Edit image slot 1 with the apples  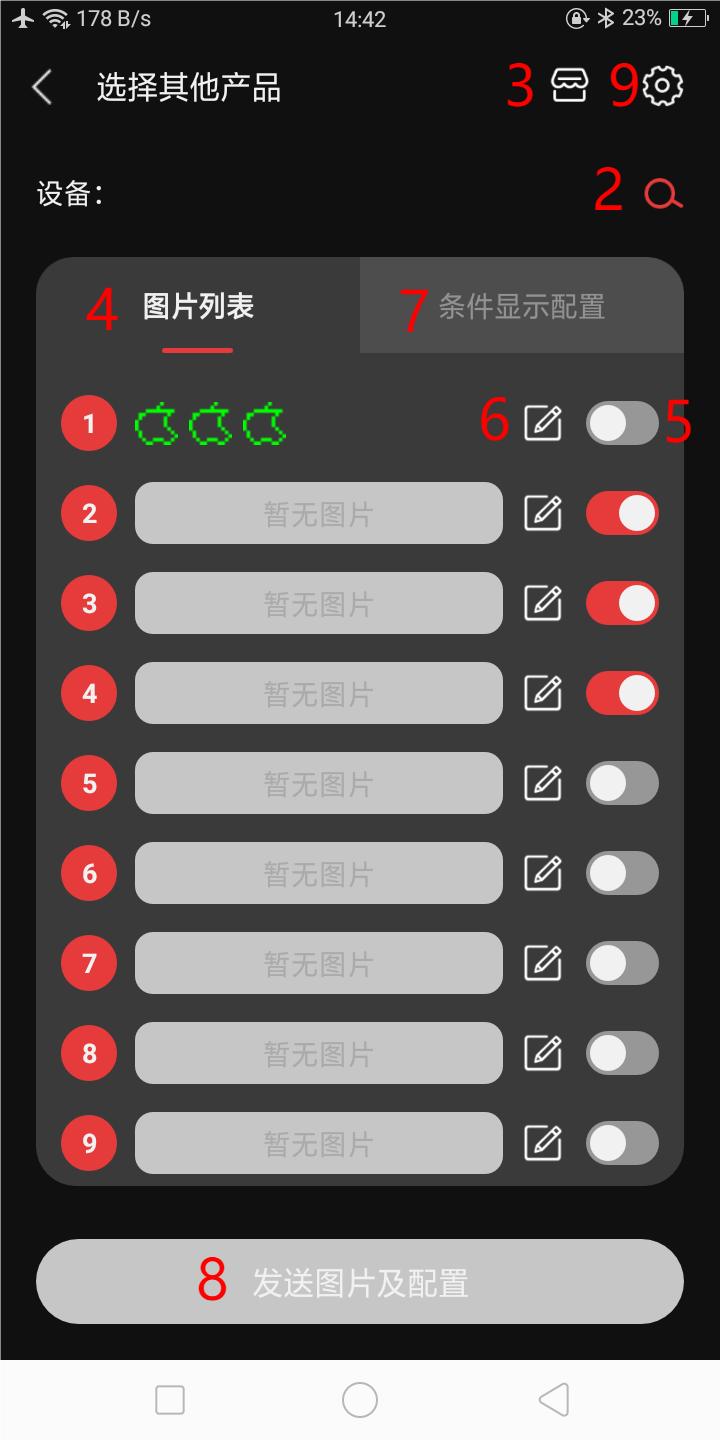pyautogui.click(x=543, y=423)
